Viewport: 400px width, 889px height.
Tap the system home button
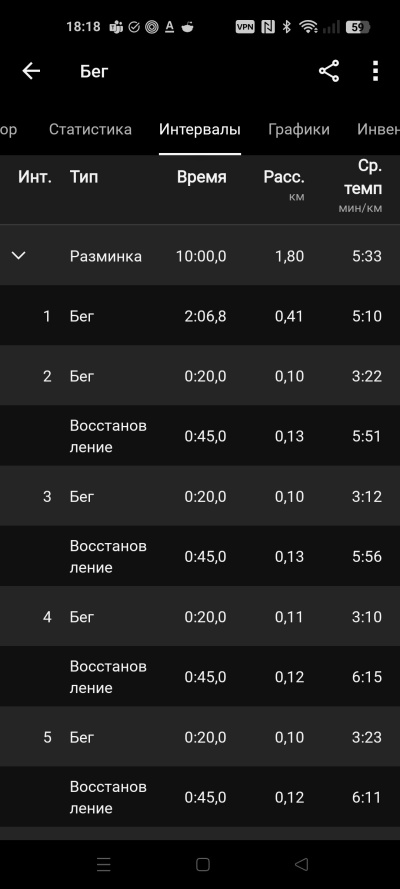(x=203, y=865)
